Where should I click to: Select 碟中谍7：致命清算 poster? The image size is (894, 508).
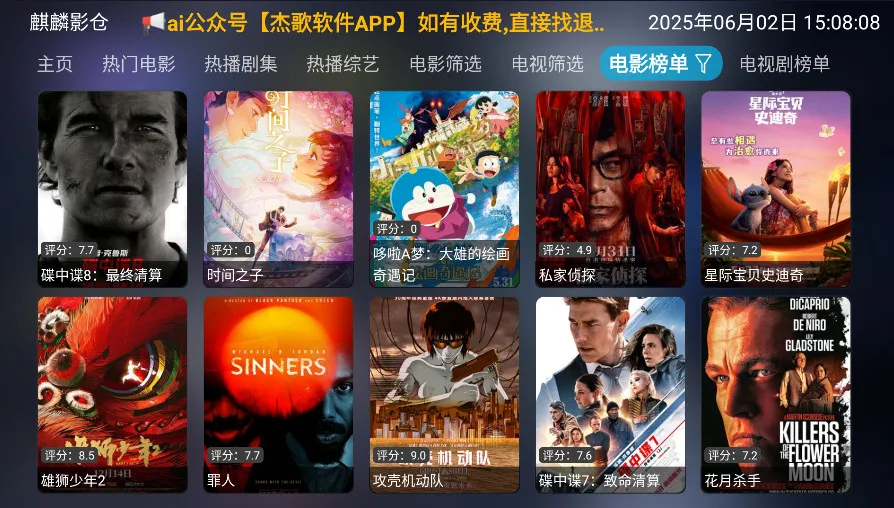(610, 394)
